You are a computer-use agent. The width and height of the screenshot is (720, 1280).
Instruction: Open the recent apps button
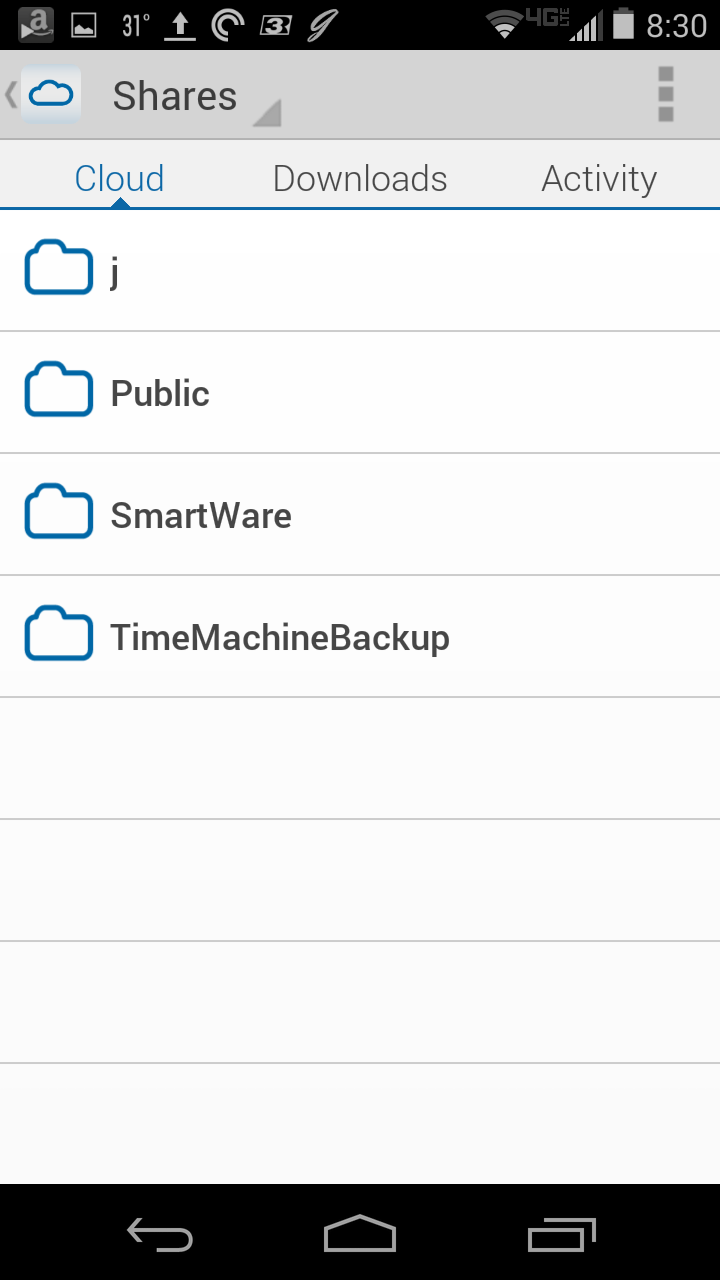point(560,1234)
